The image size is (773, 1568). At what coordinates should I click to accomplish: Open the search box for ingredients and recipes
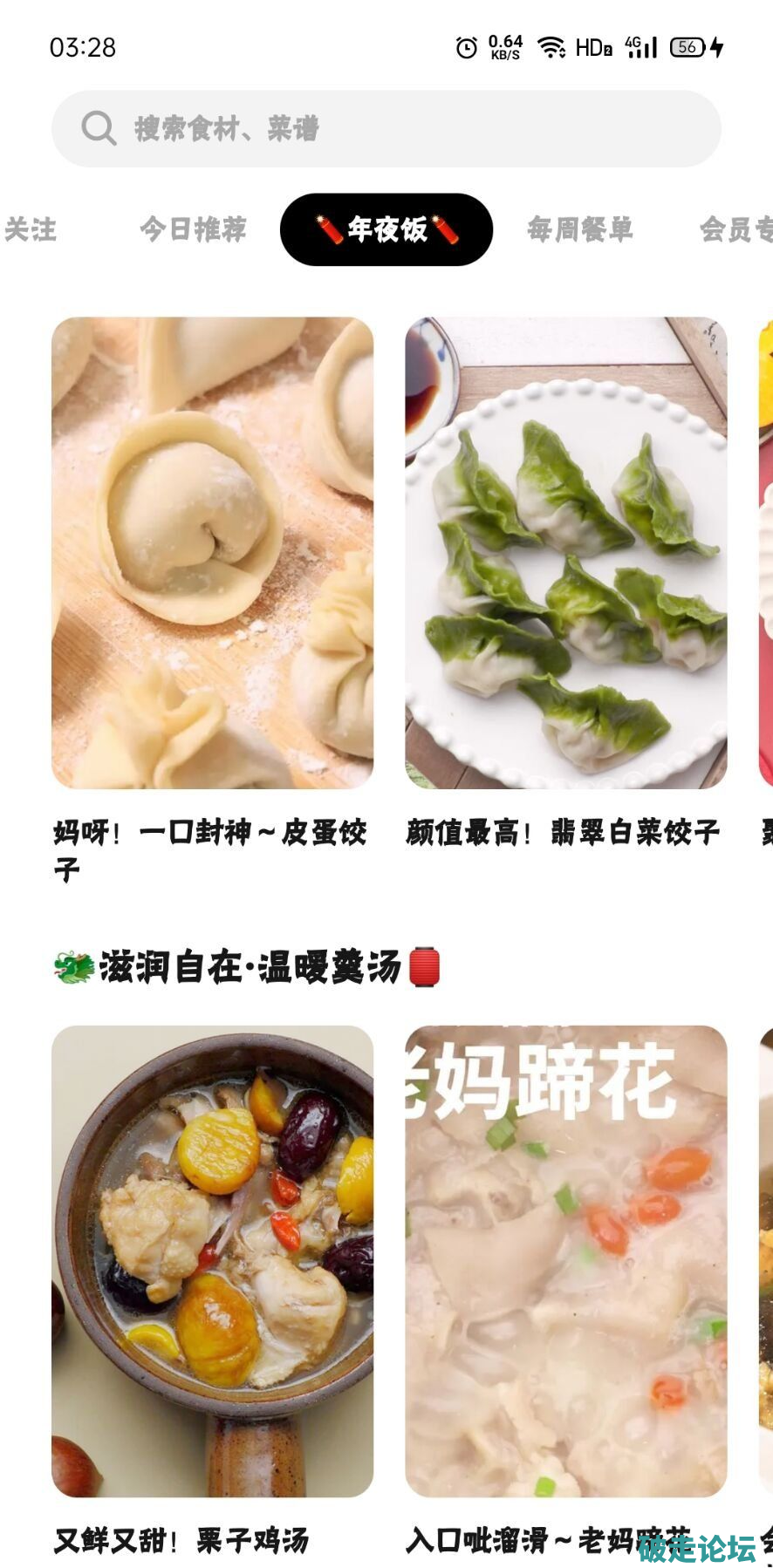[386, 128]
